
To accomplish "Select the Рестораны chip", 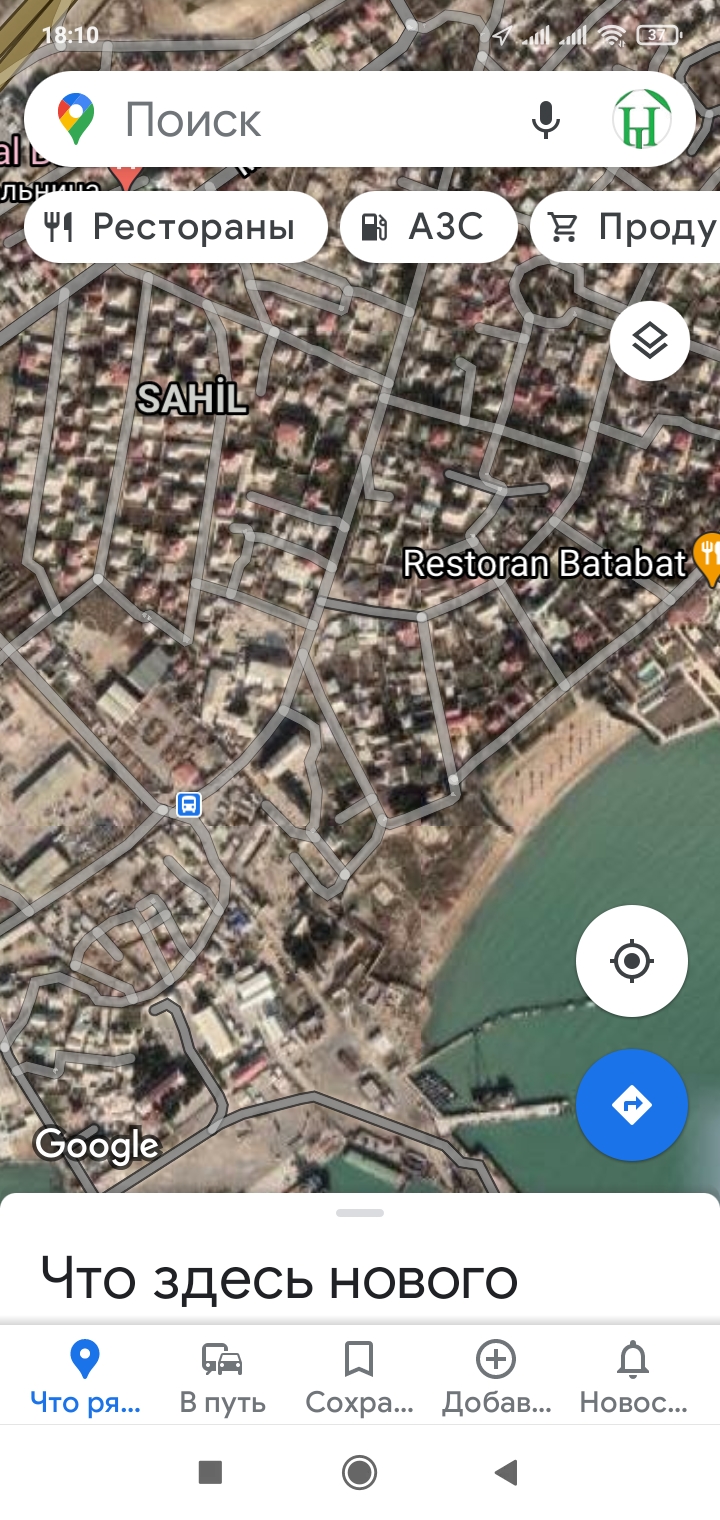I will 176,227.
